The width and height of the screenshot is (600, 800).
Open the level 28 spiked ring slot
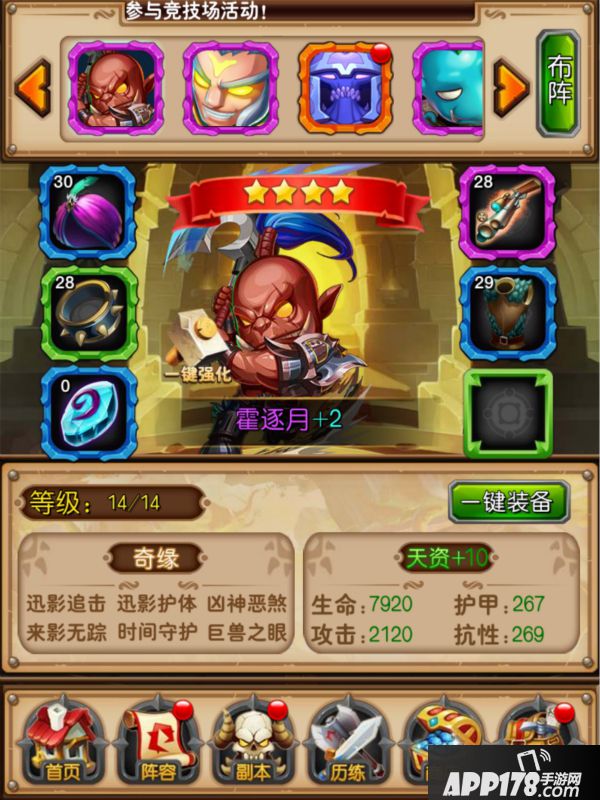click(87, 312)
